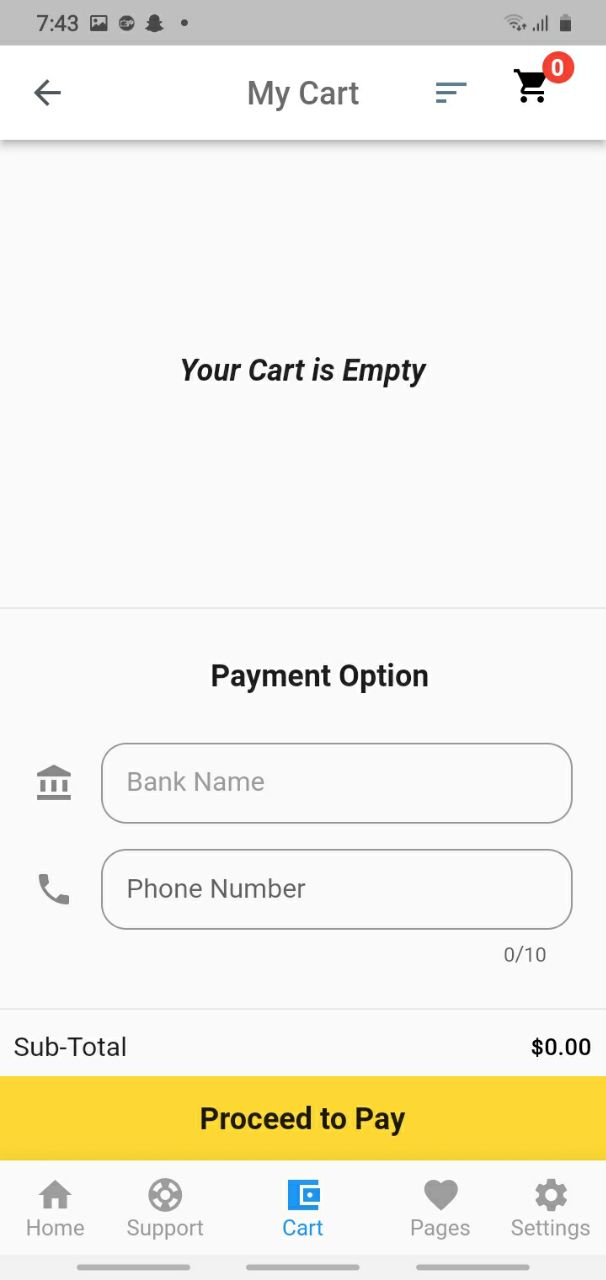Tap Proceed to Pay
Viewport: 606px width, 1280px height.
point(303,1118)
